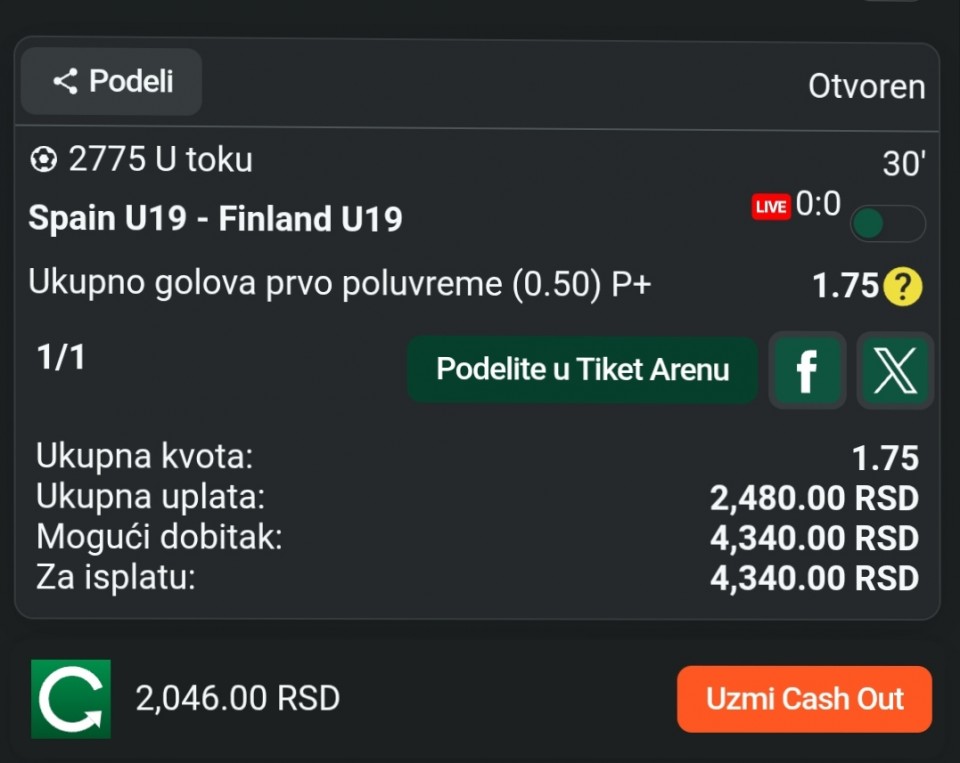This screenshot has width=960, height=763.
Task: Refresh the cash out amount
Action: pyautogui.click(x=71, y=698)
